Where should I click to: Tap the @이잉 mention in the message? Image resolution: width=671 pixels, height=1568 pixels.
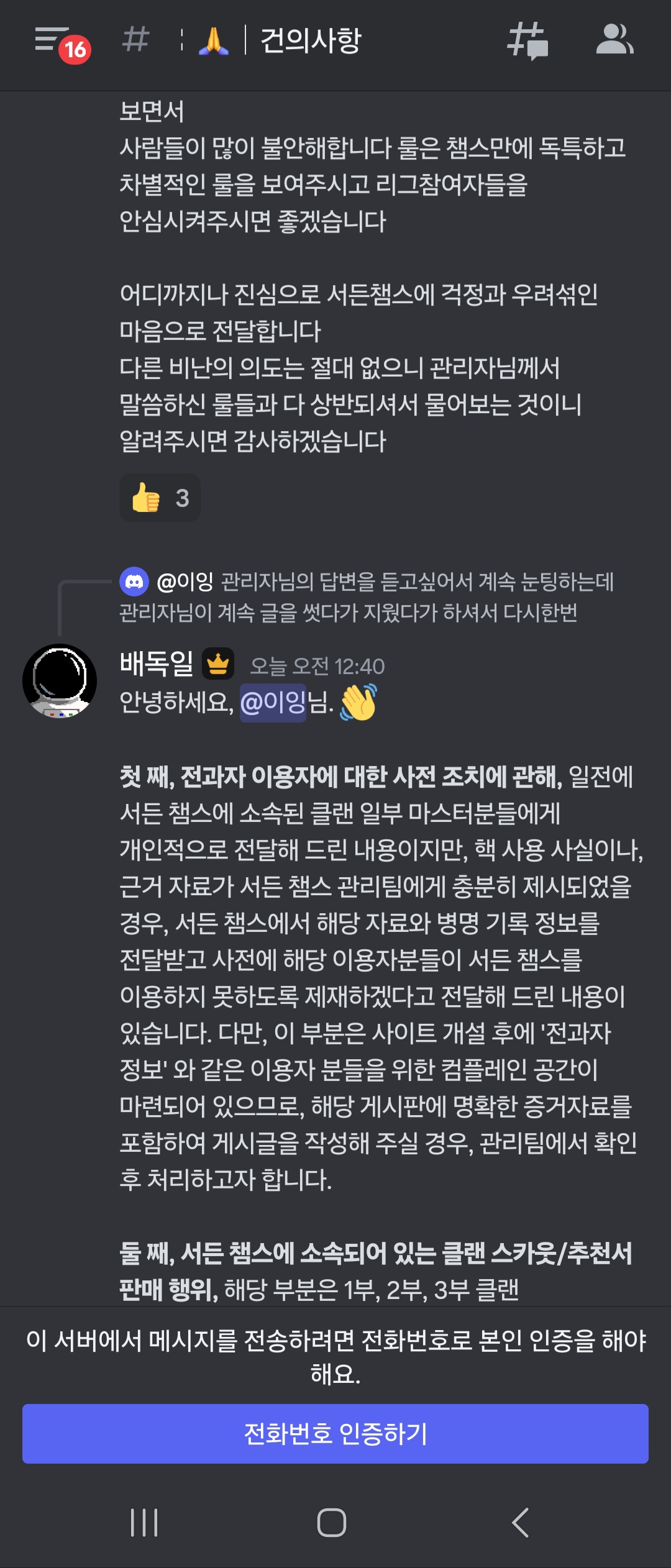pos(273,703)
